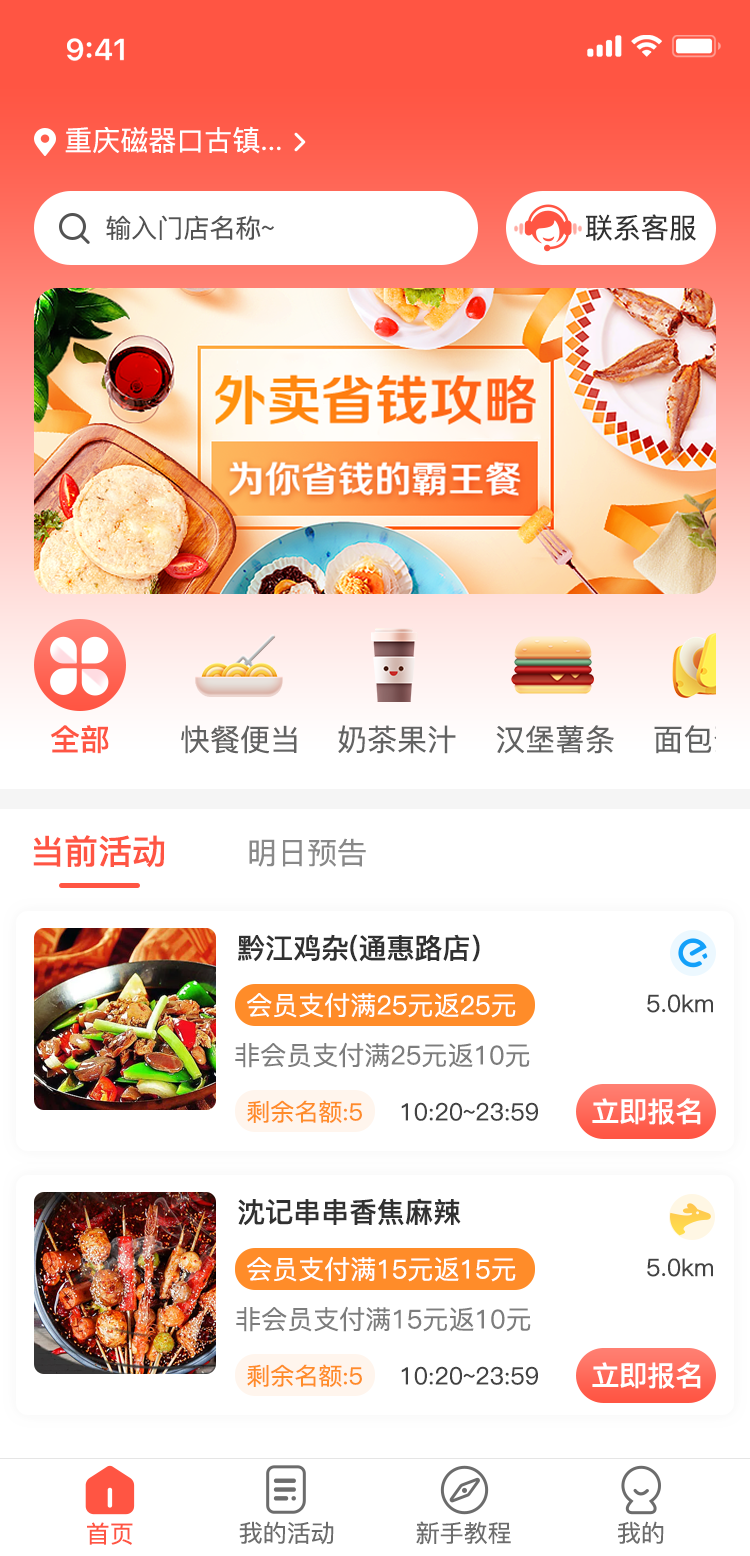Image resolution: width=750 pixels, height=1556 pixels.
Task: Go to the 首页 tab
Action: [110, 1506]
